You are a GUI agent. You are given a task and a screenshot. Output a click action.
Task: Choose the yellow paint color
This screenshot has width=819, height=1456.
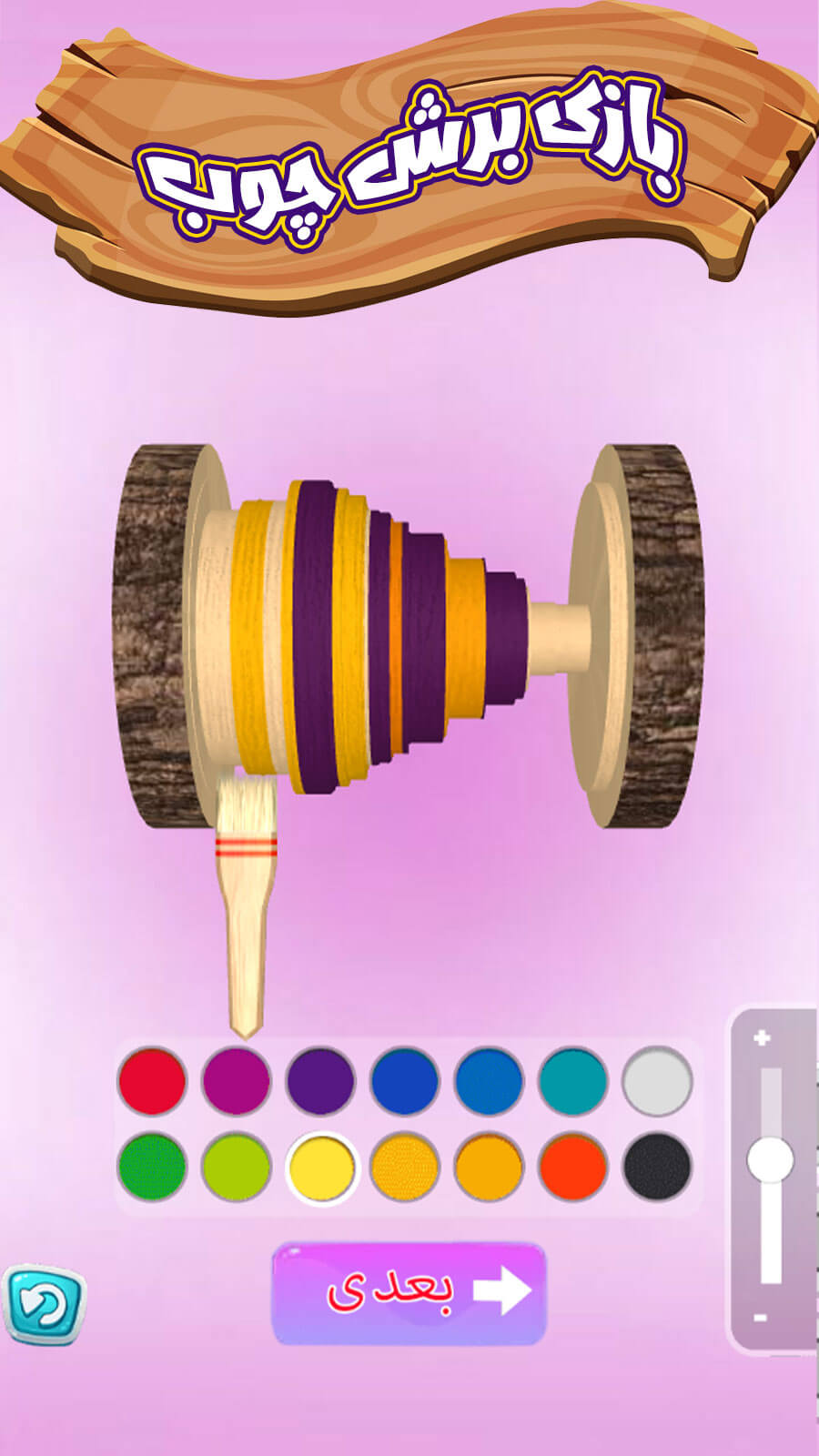(320, 1167)
